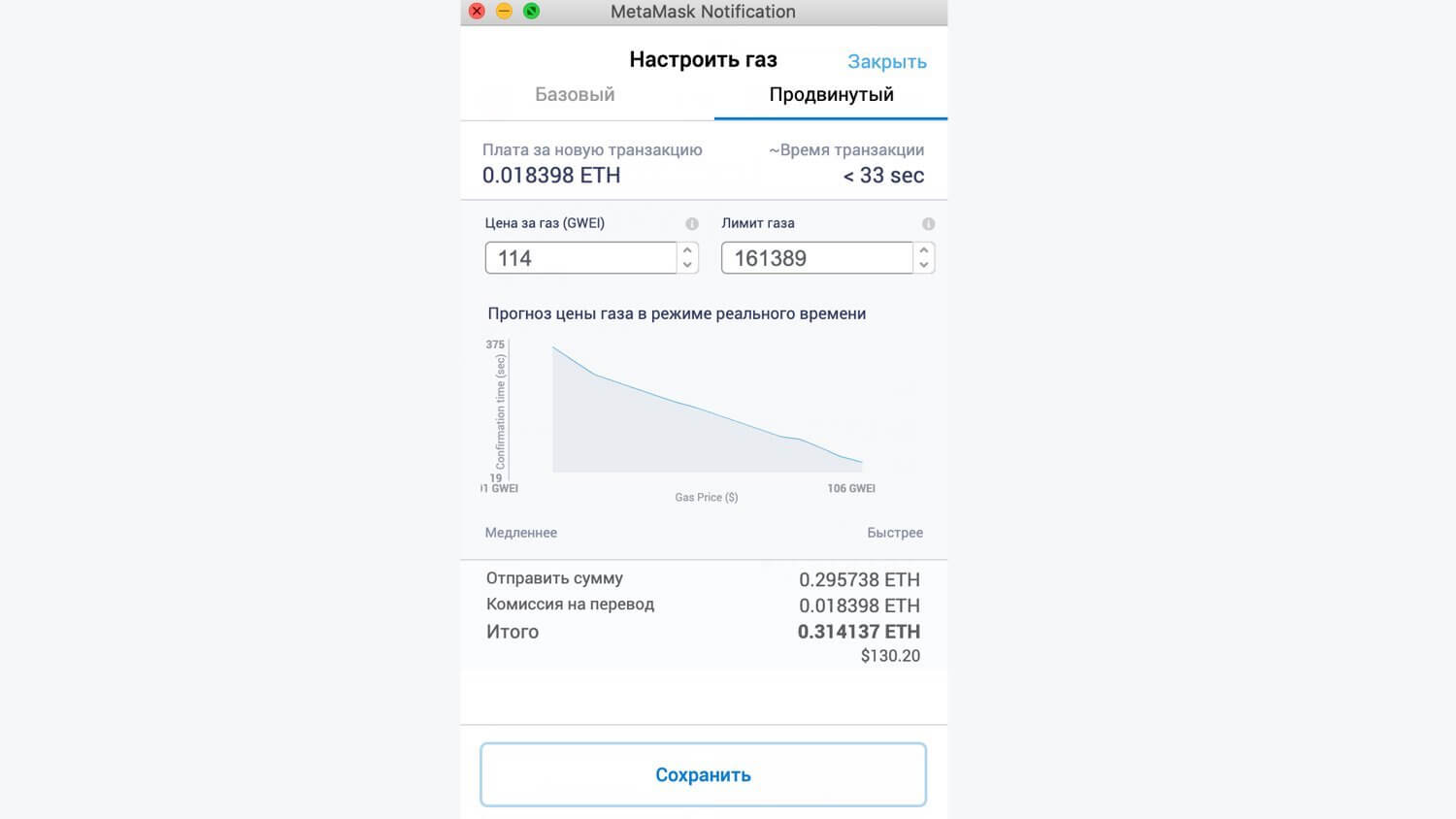
Task: Edit the Лимит газа field
Action: [x=816, y=258]
